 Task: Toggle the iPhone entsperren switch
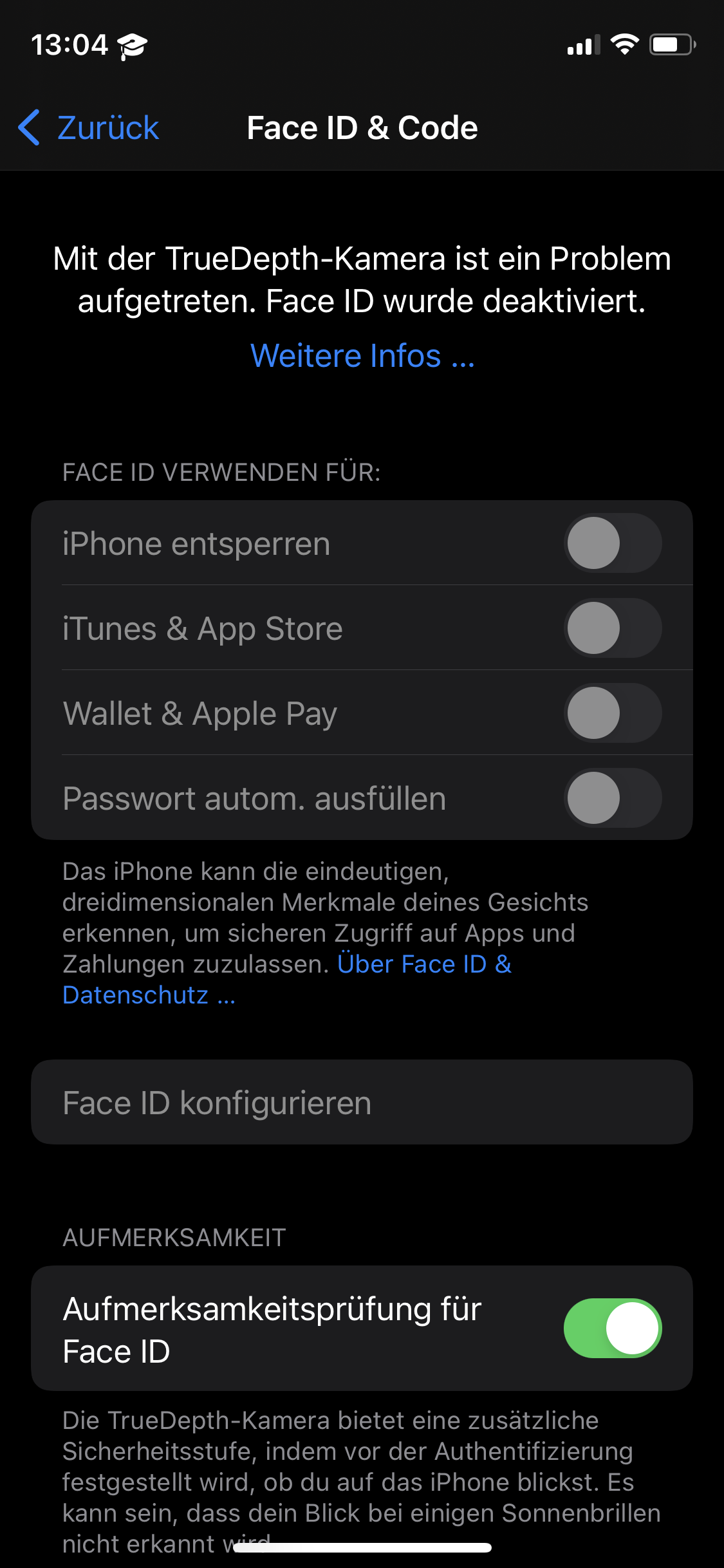point(613,543)
